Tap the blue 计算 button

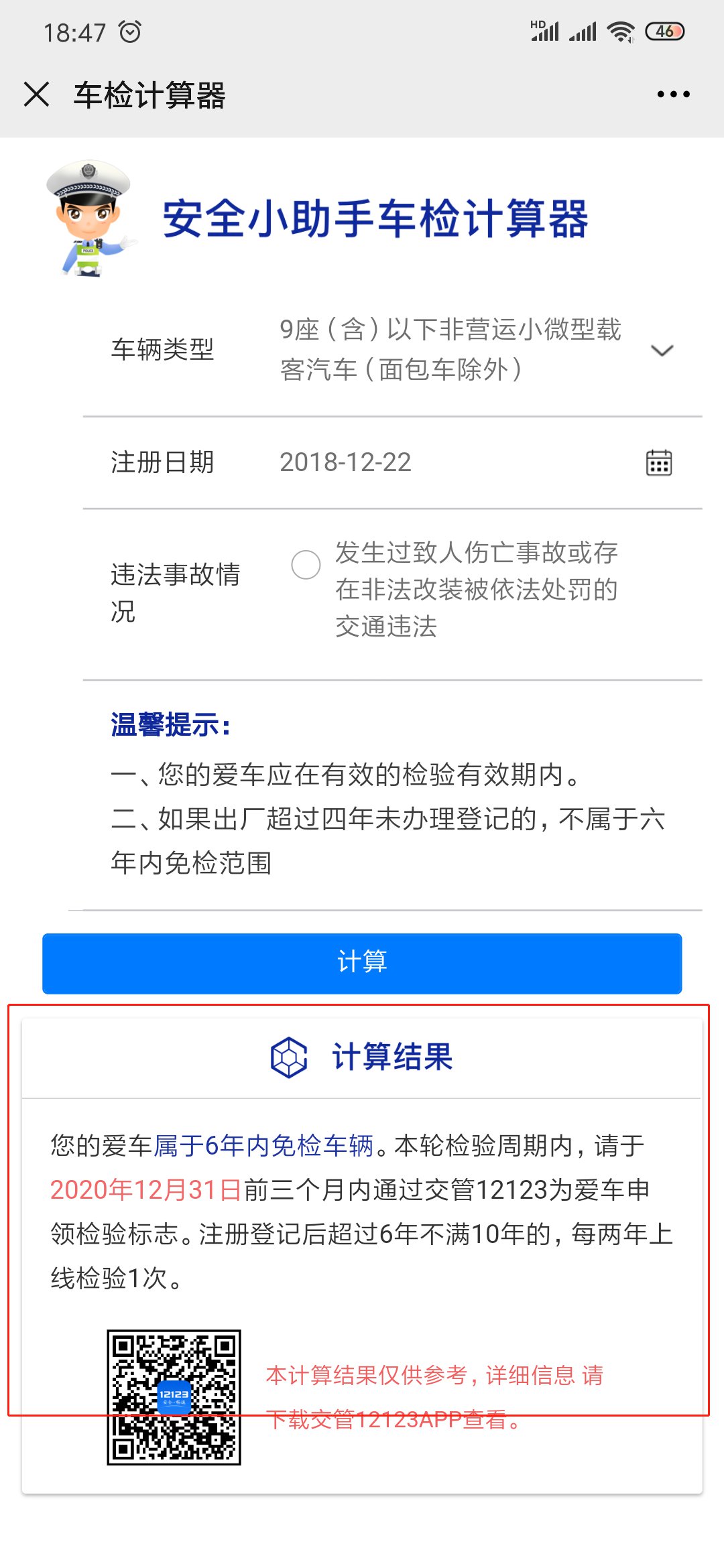pos(362,963)
